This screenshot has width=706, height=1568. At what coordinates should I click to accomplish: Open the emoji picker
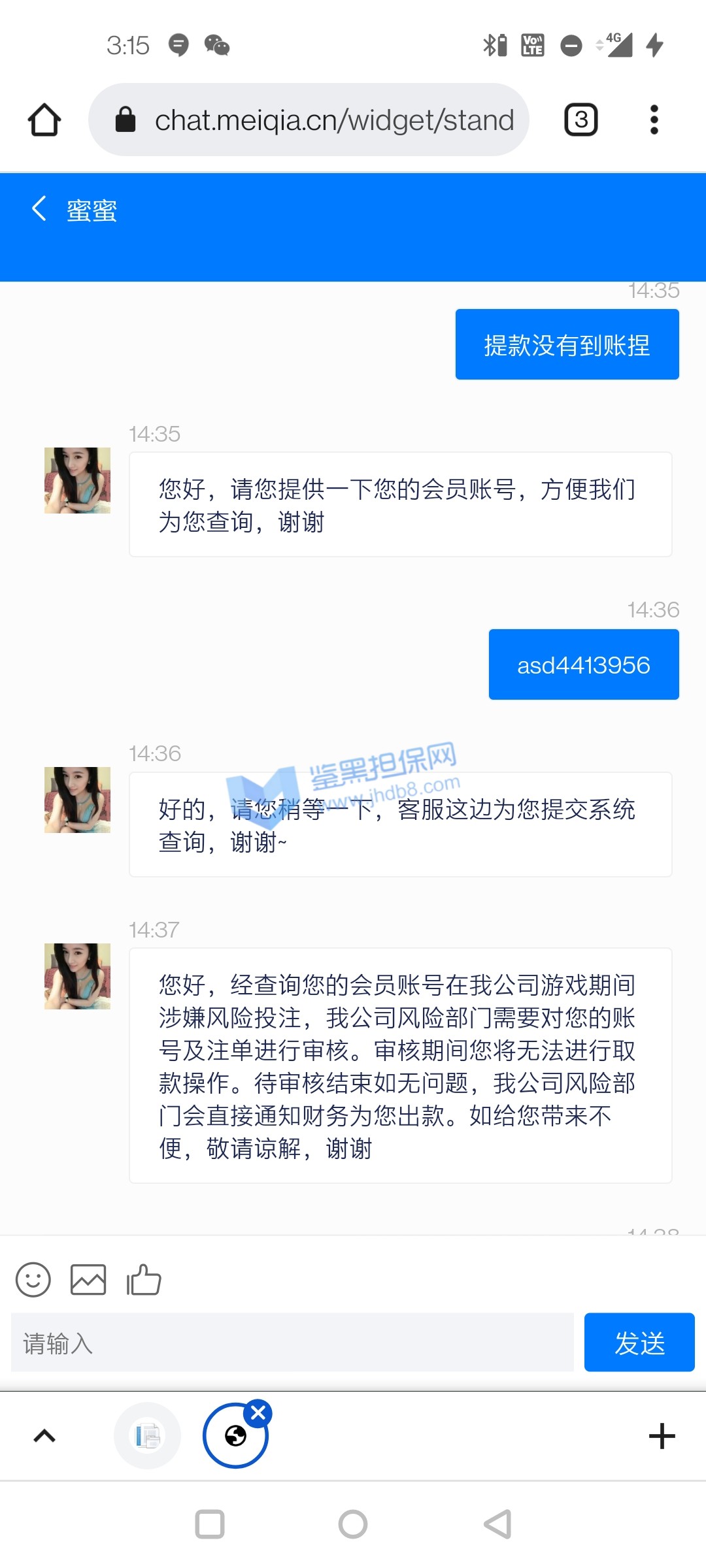[33, 1279]
